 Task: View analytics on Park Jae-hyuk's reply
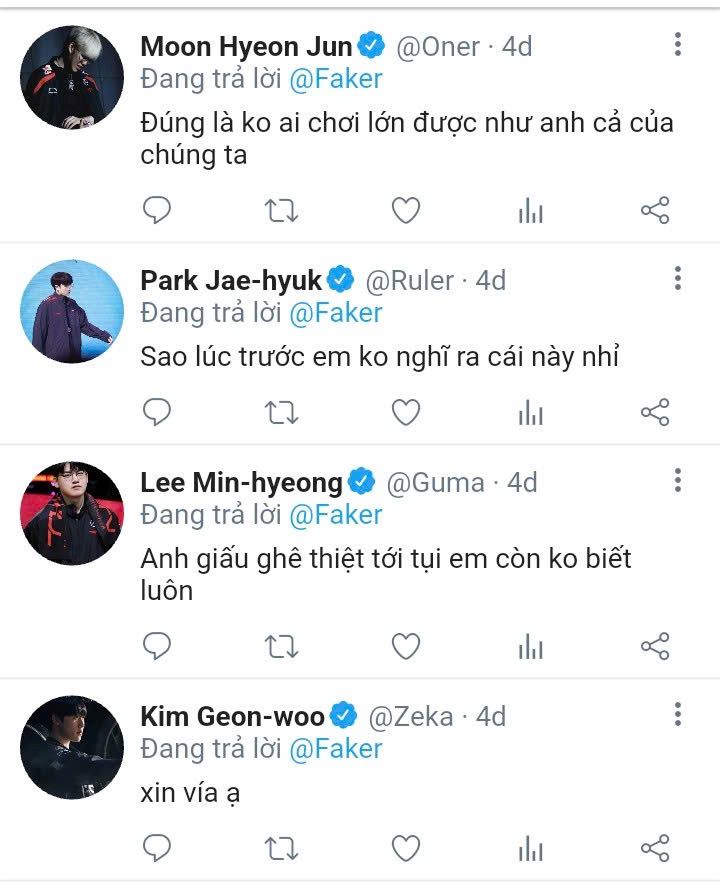point(530,412)
